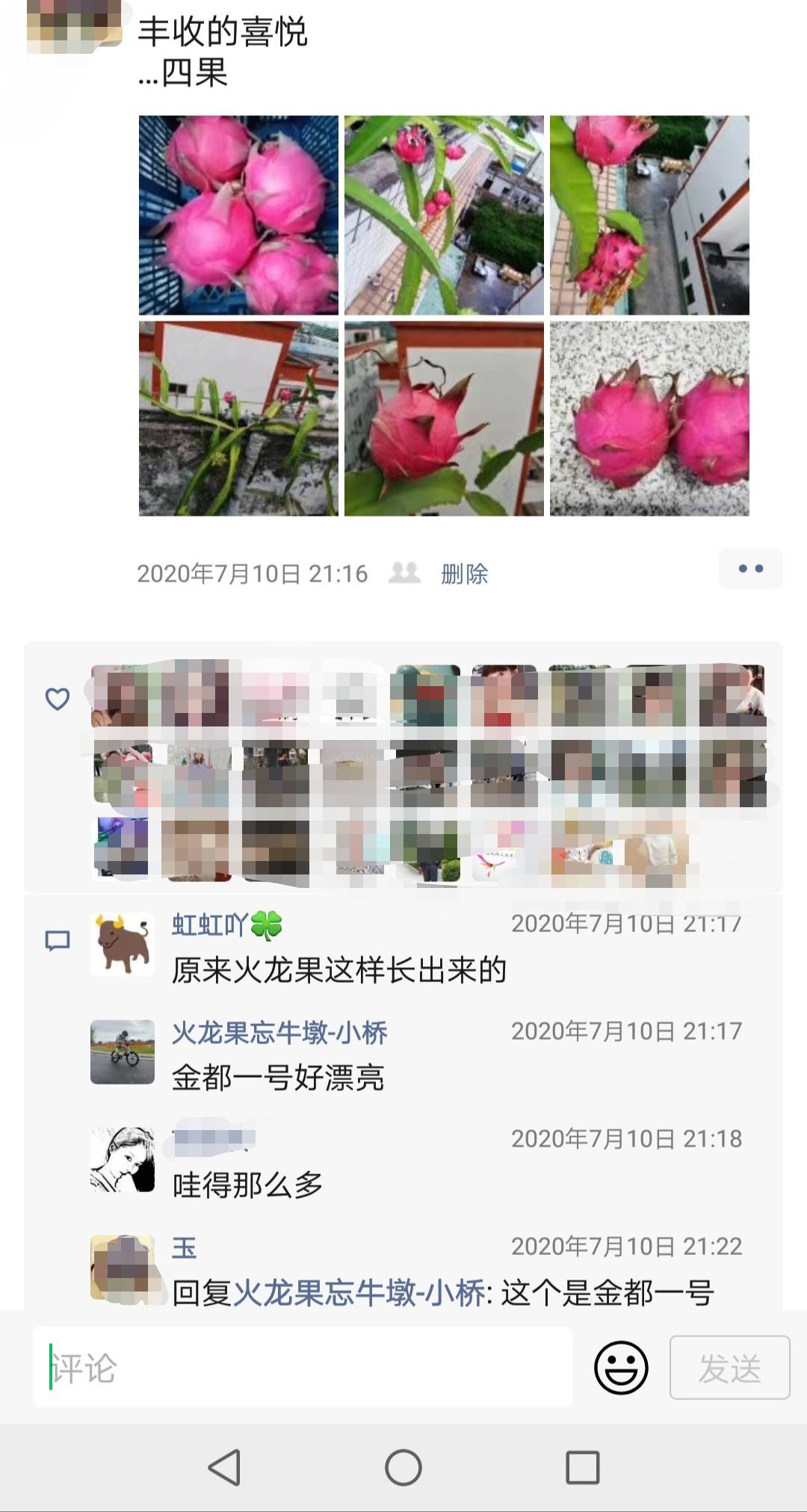View the post visibility people icon
807x1512 pixels.
405,573
